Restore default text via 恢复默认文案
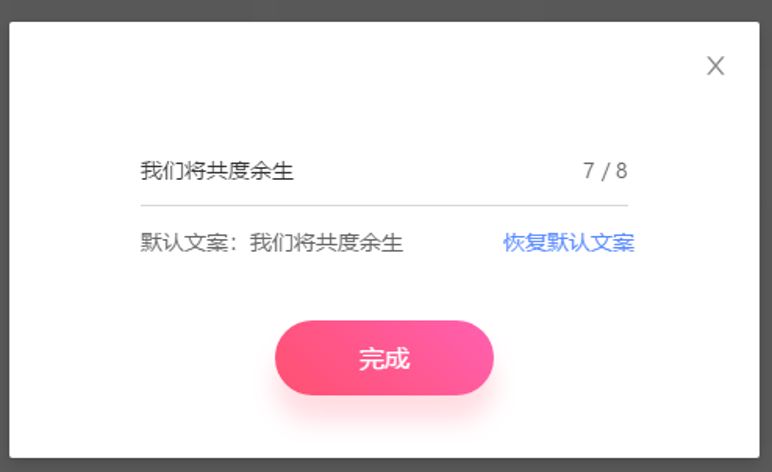Screen dimensions: 772x472 568,243
